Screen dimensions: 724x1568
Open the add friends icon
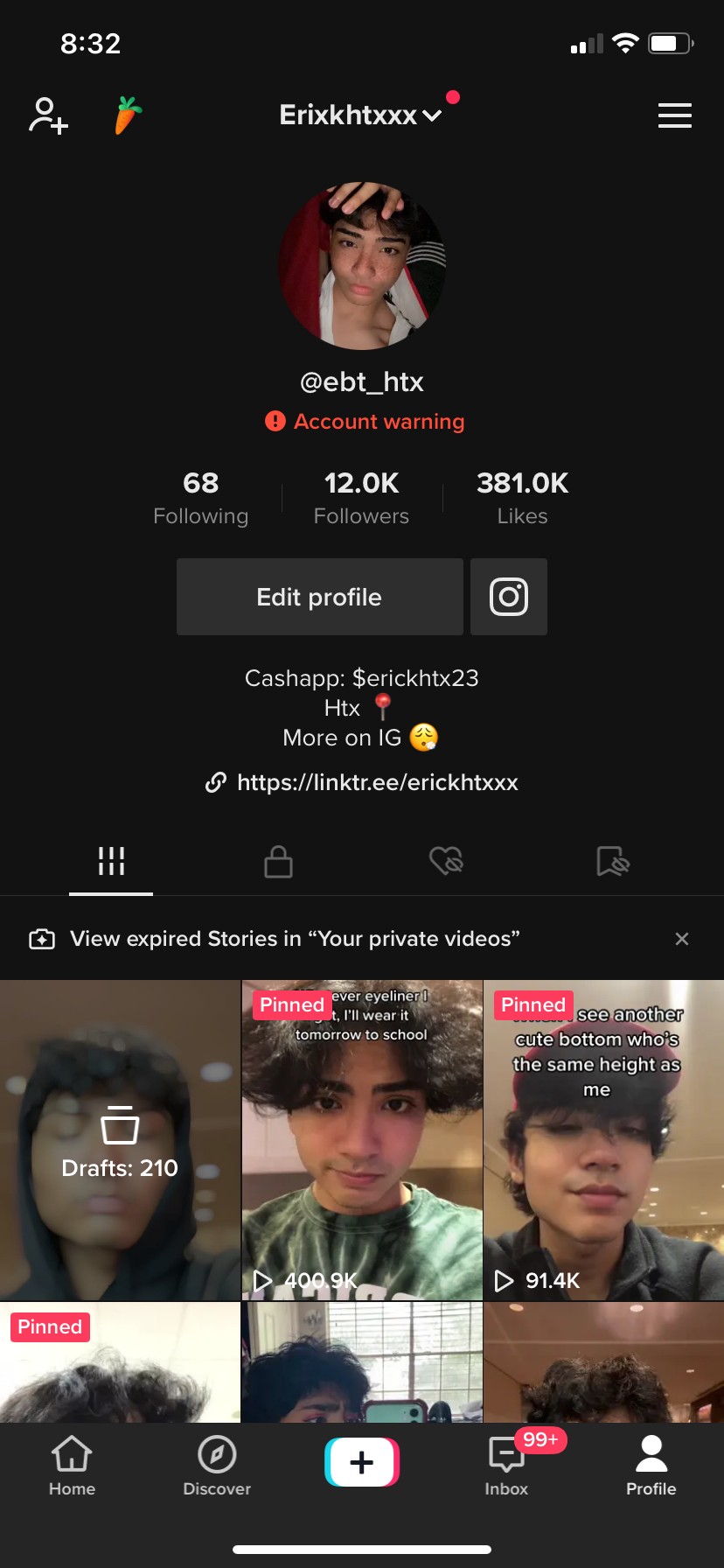coord(49,115)
